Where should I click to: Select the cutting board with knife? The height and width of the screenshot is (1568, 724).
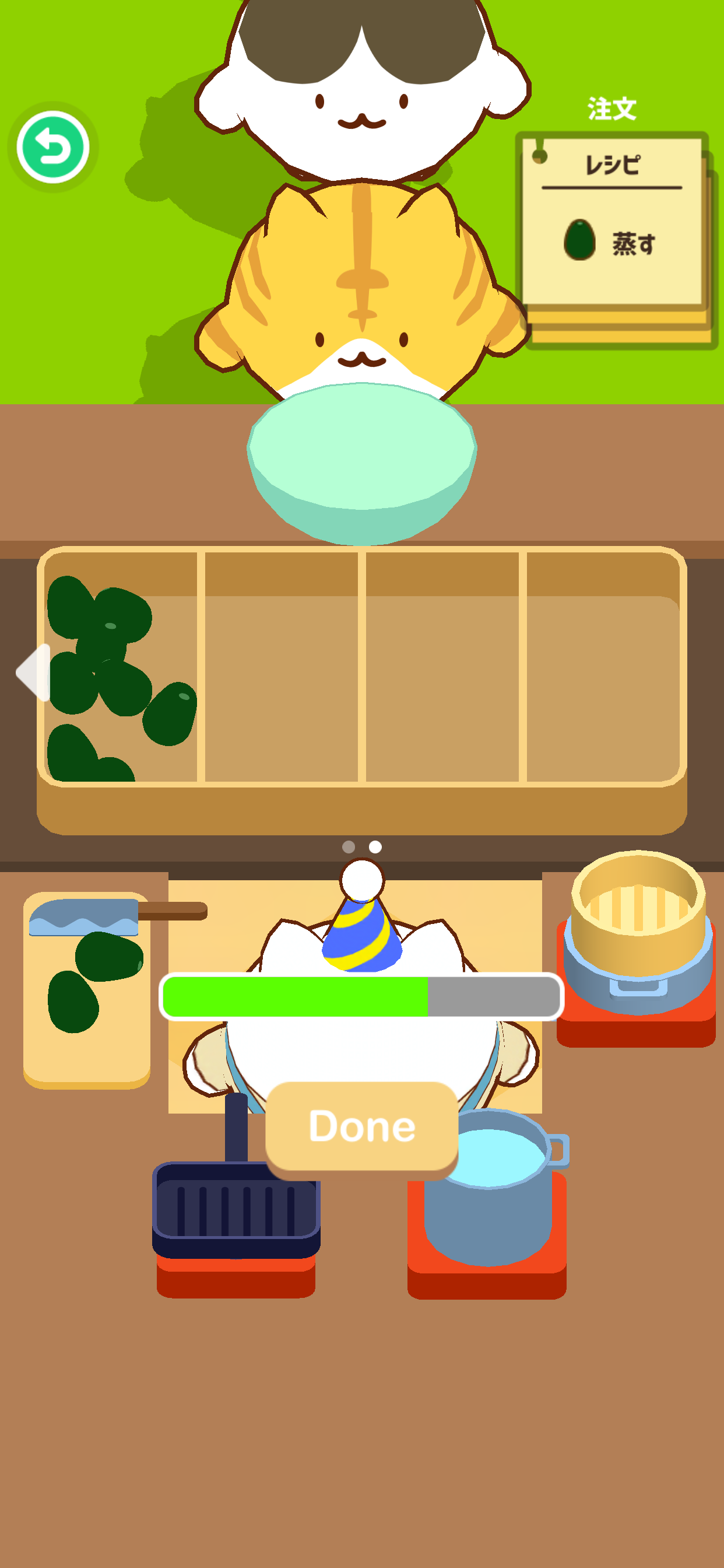86,986
